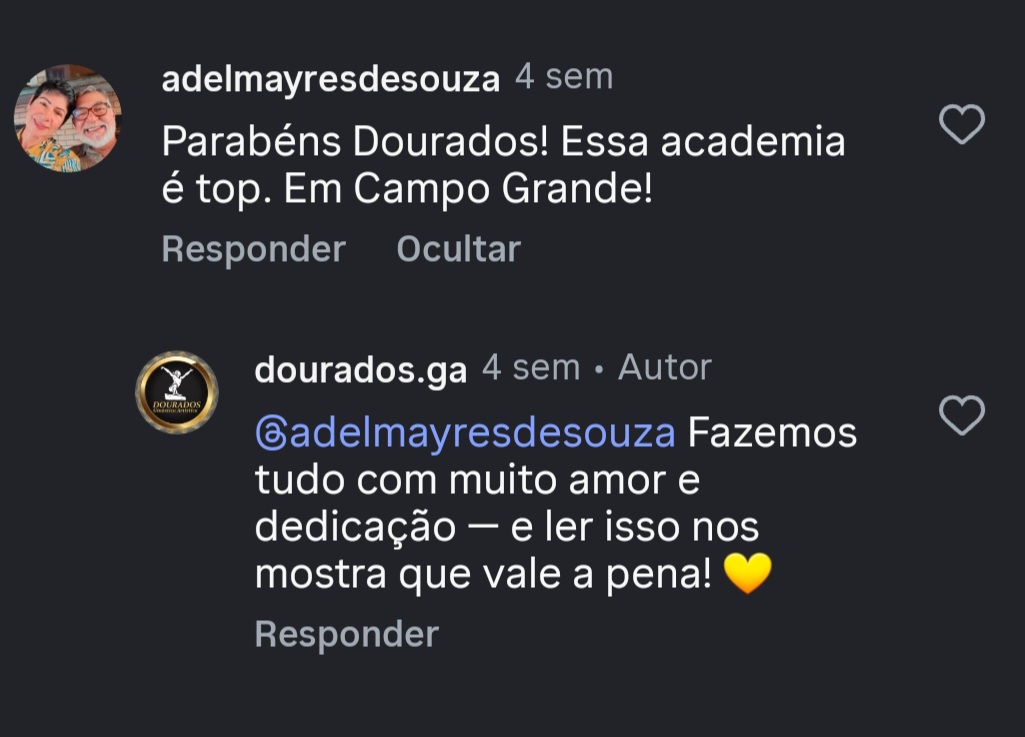Like the comment from adelmayresdesouza
This screenshot has height=737, width=1025.
(x=962, y=125)
